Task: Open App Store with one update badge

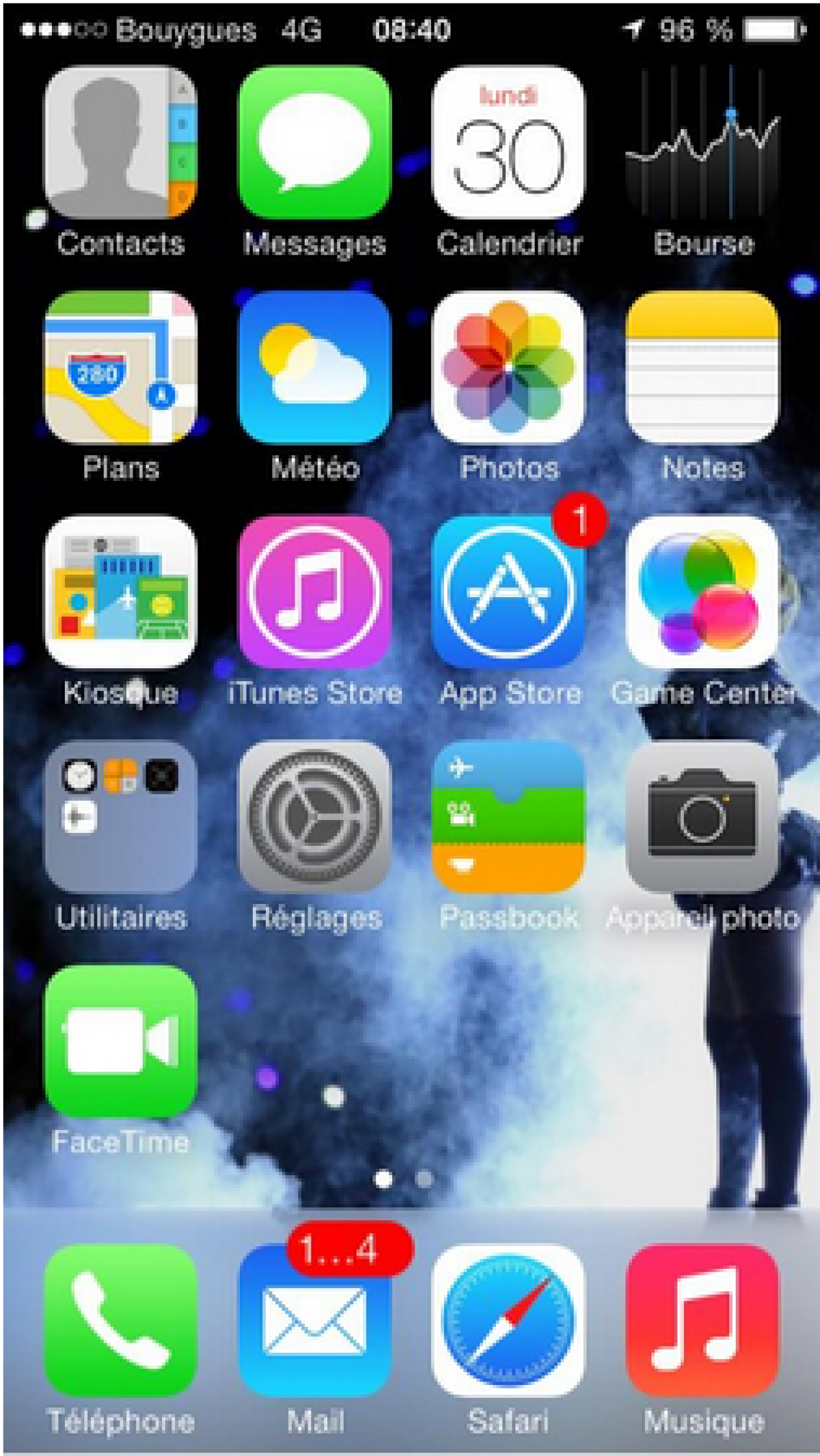Action: pyautogui.click(x=508, y=592)
